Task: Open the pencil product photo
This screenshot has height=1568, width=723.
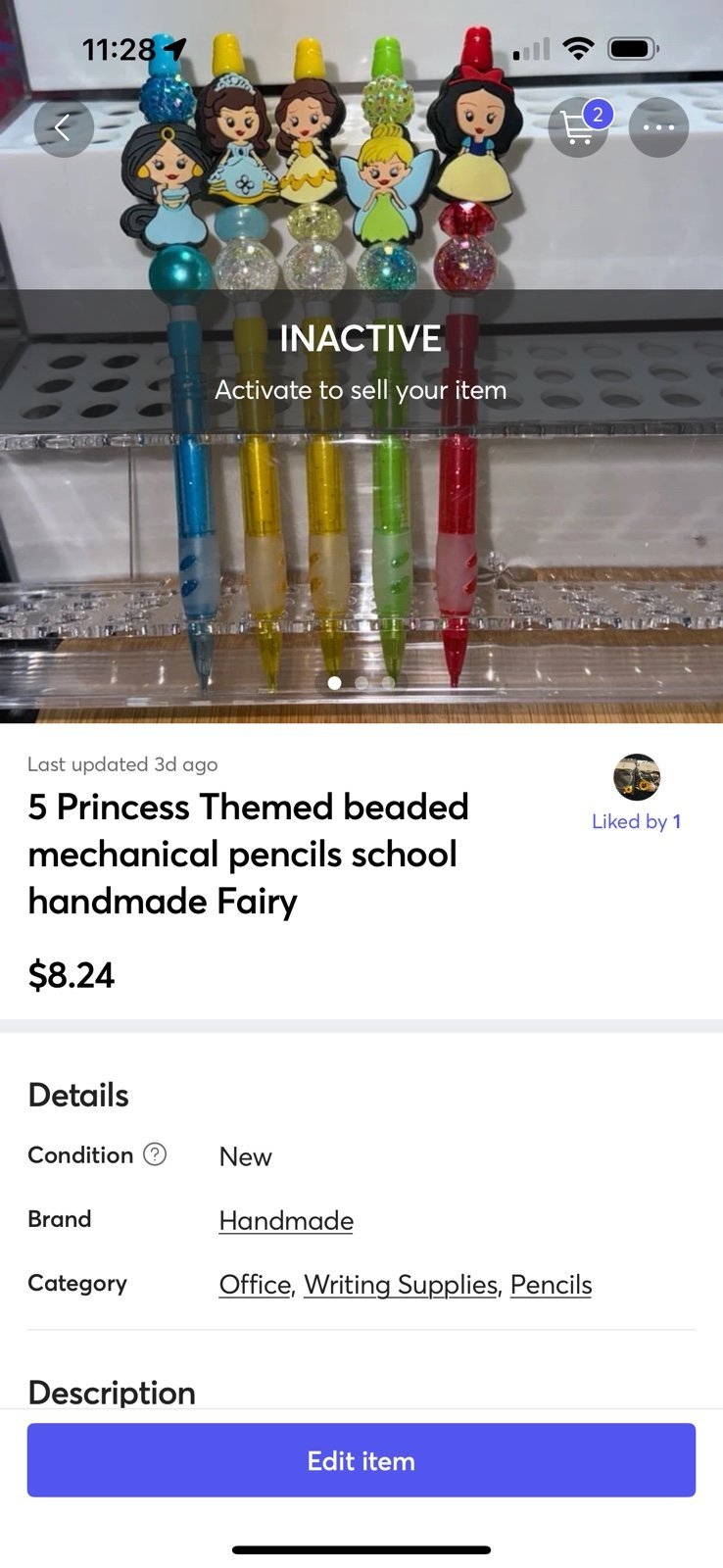Action: tap(361, 362)
